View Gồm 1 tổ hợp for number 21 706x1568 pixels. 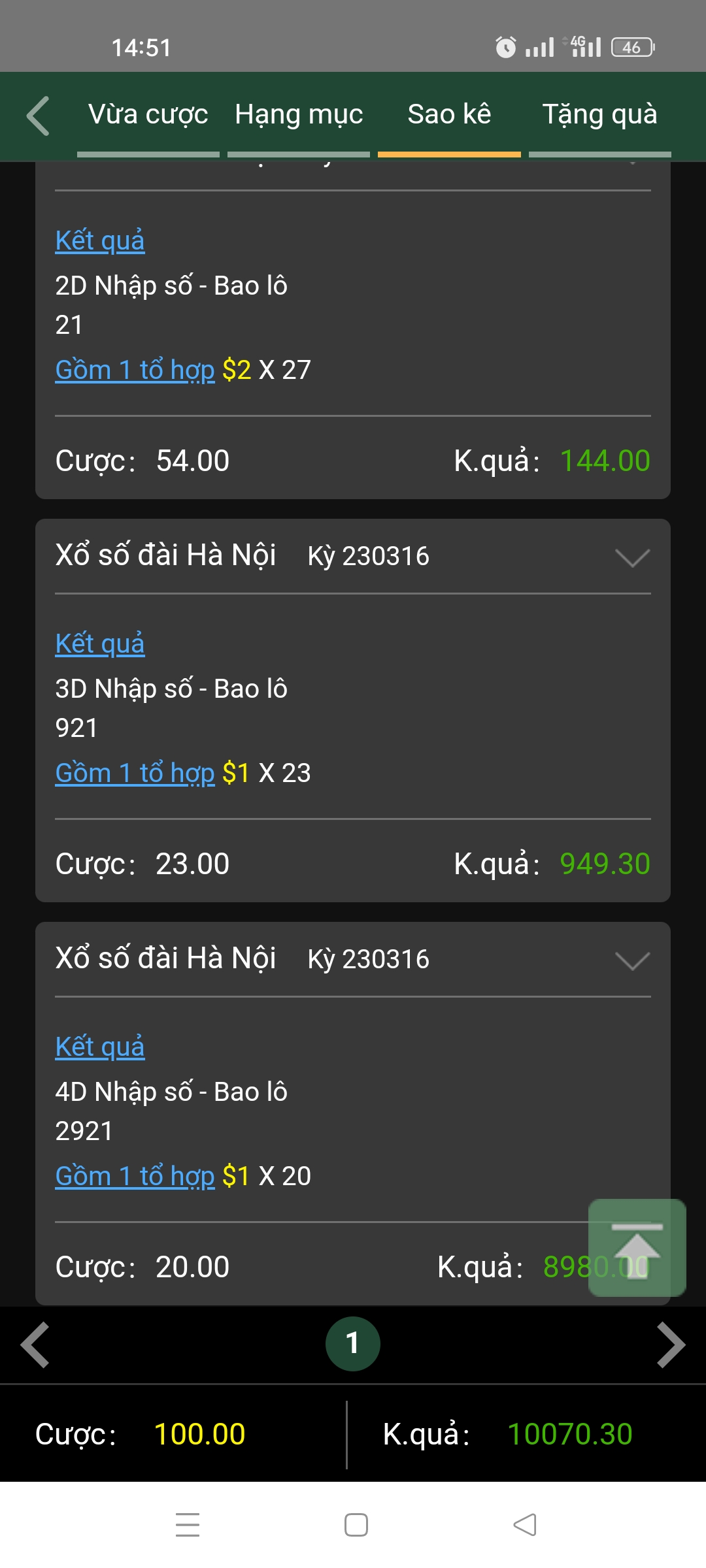(x=135, y=370)
